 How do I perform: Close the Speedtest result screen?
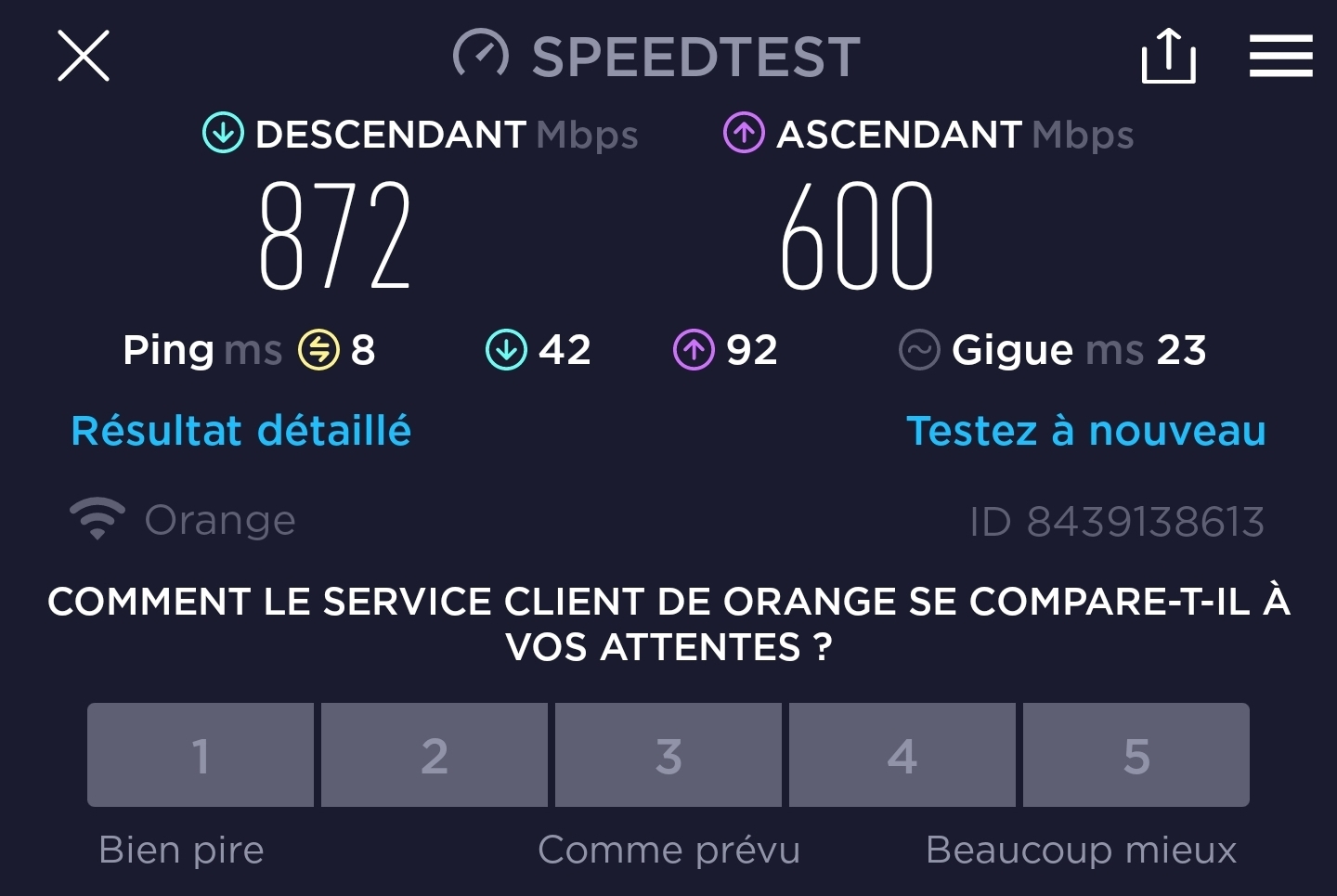(84, 56)
